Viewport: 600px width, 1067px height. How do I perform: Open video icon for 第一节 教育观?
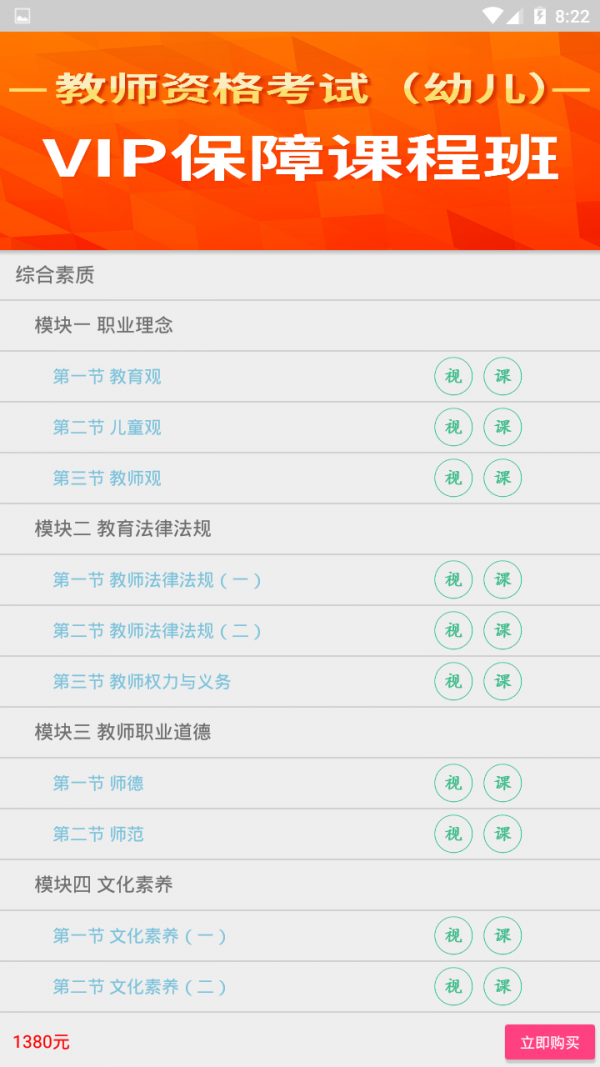(x=453, y=376)
